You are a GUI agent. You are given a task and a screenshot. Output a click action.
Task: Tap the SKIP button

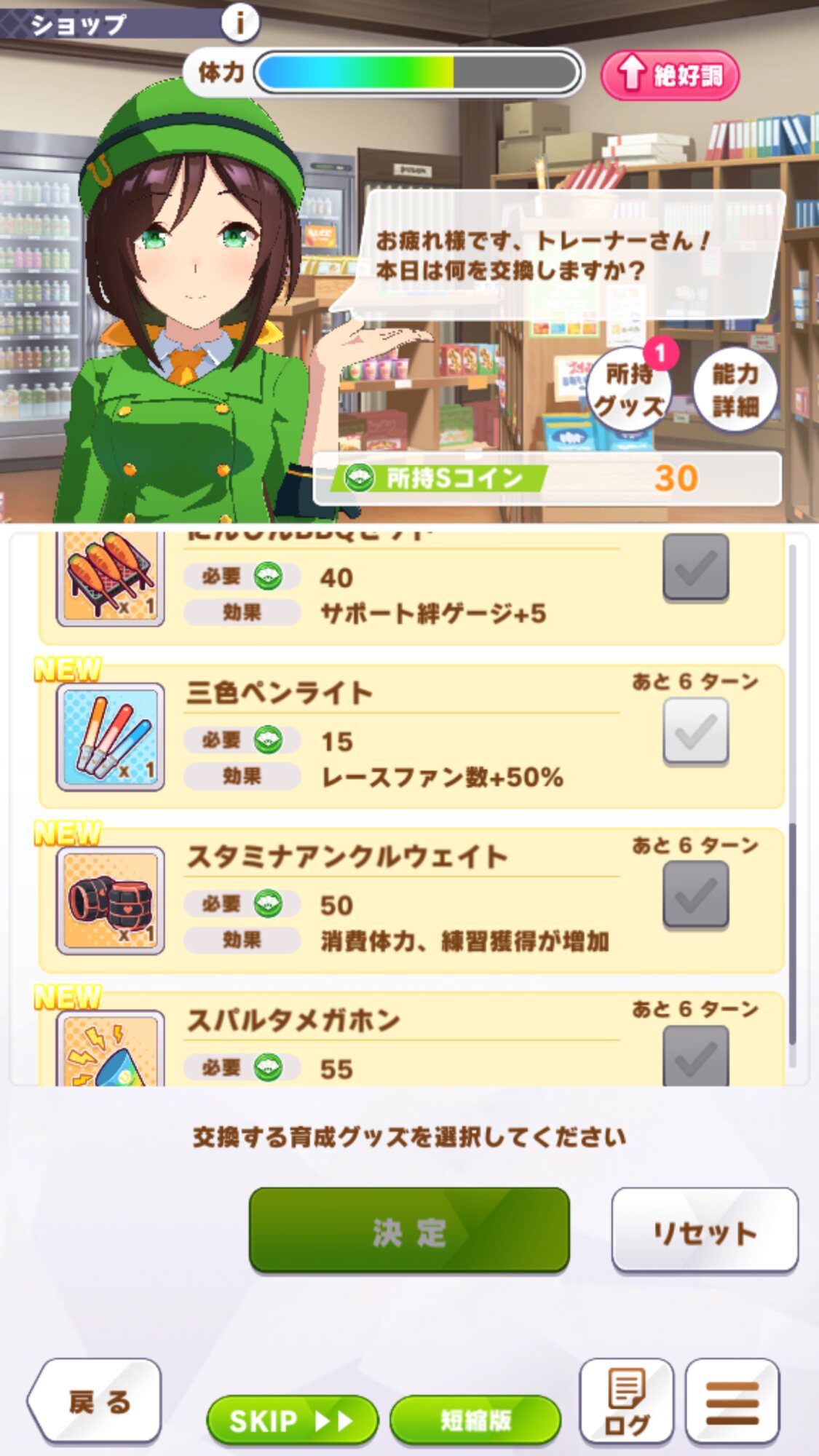(292, 1420)
